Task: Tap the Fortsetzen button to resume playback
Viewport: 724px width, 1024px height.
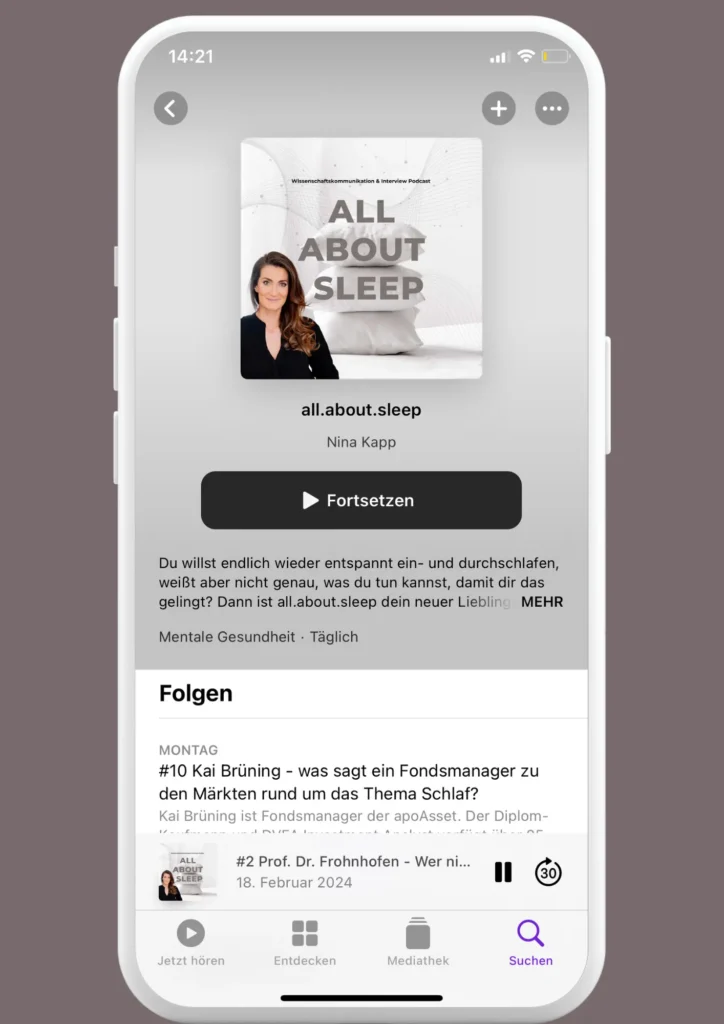Action: point(361,500)
